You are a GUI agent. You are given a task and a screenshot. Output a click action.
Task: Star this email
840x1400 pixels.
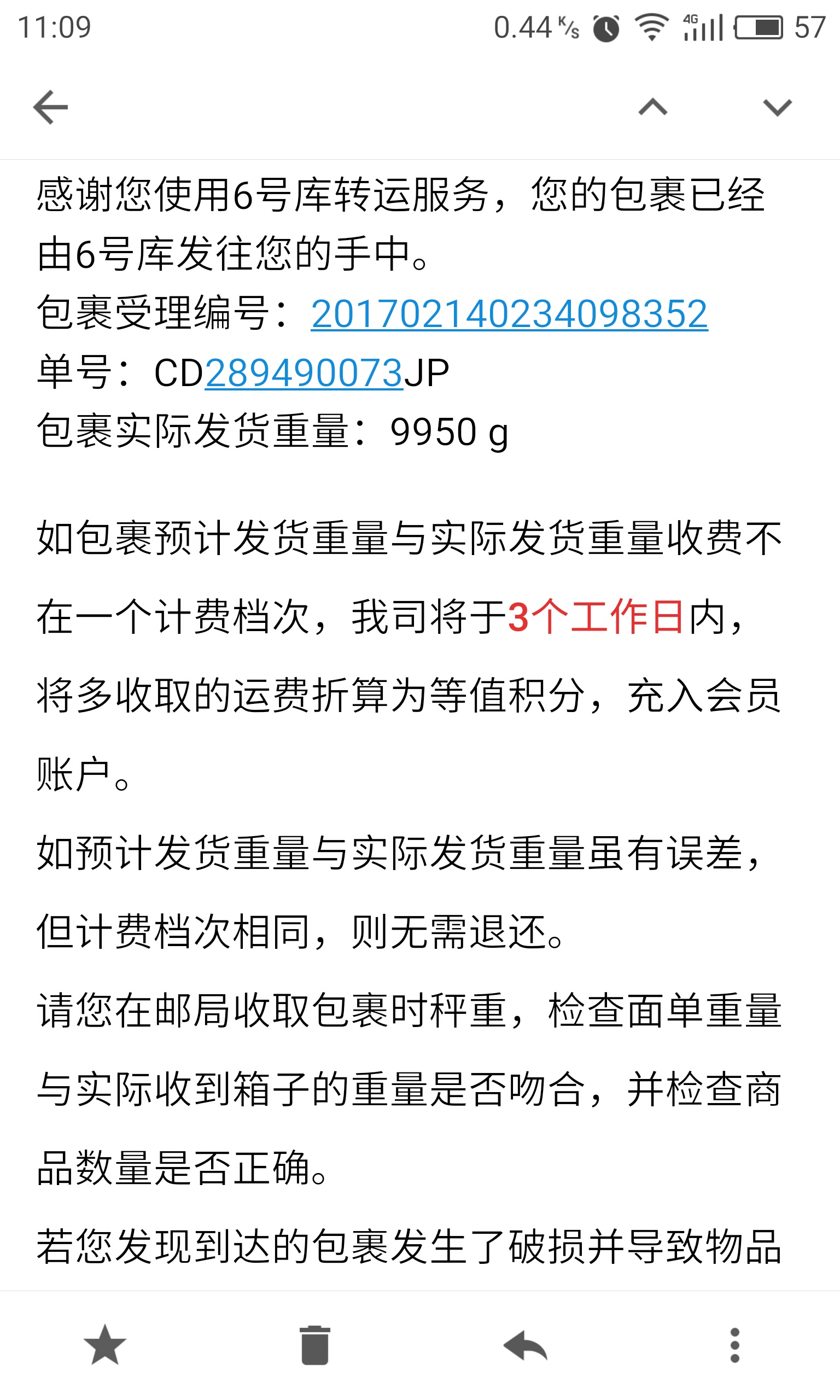pos(104,1345)
